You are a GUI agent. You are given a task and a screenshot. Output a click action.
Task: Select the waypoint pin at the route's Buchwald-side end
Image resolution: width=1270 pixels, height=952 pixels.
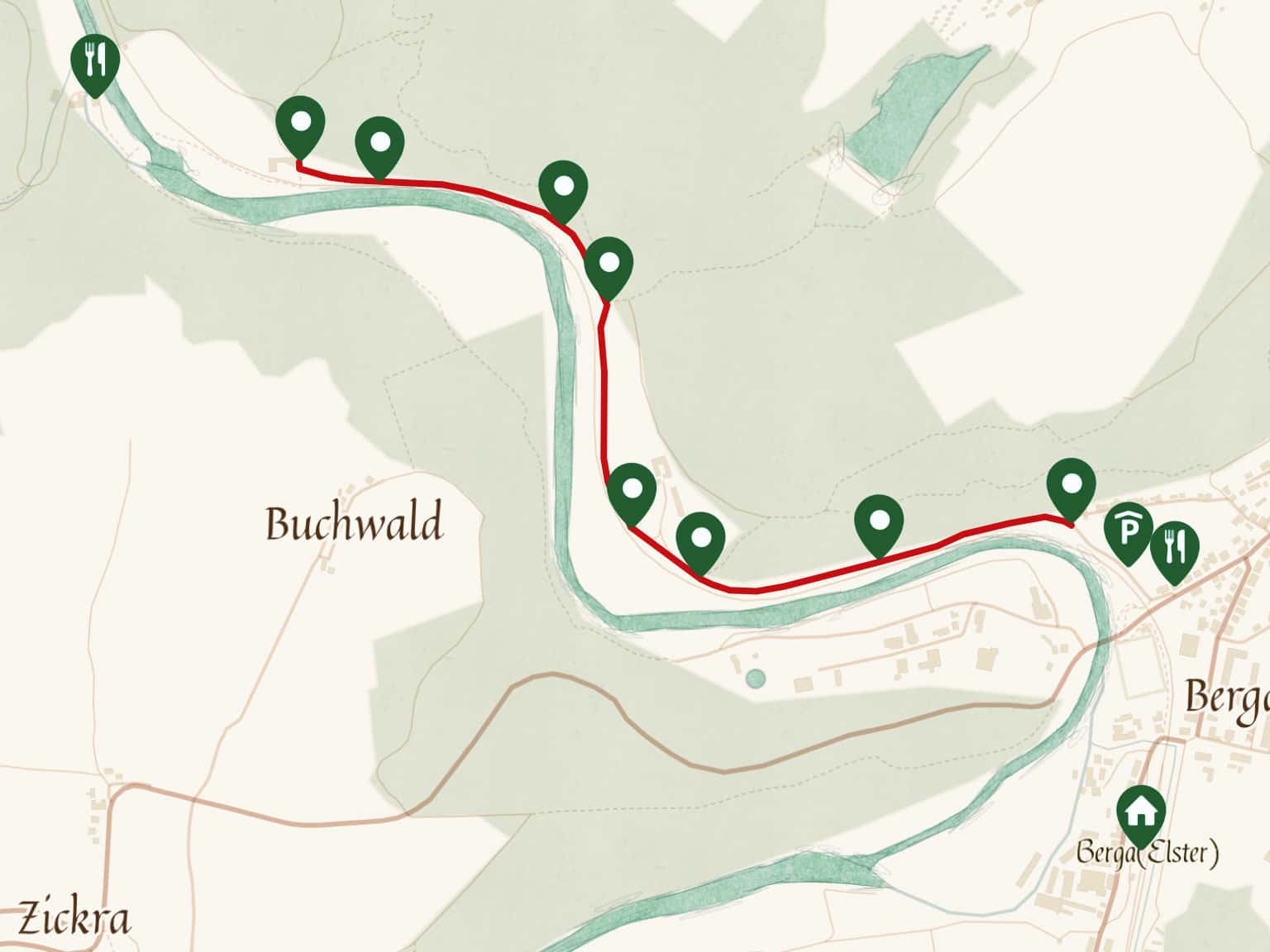[x=300, y=124]
